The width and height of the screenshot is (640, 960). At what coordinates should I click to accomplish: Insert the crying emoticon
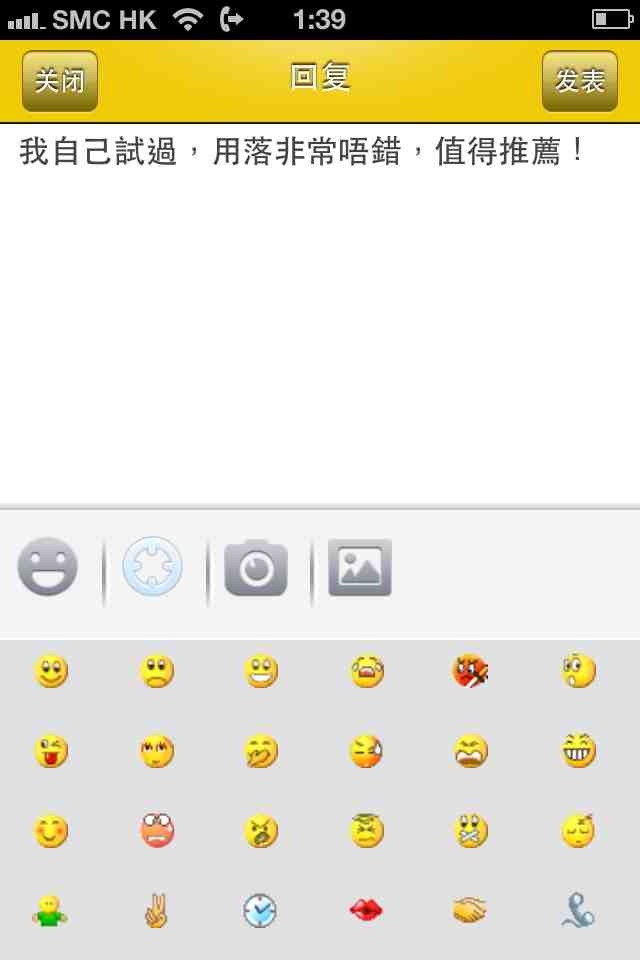click(367, 671)
